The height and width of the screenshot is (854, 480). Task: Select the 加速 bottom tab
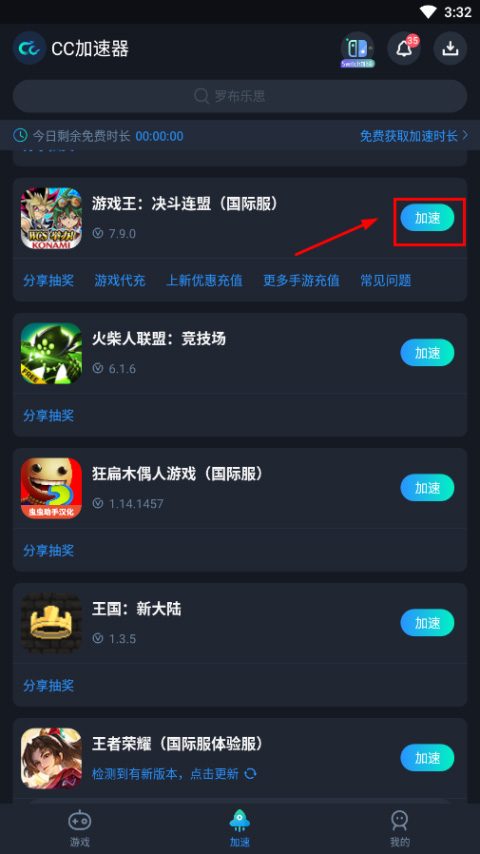[x=240, y=828]
